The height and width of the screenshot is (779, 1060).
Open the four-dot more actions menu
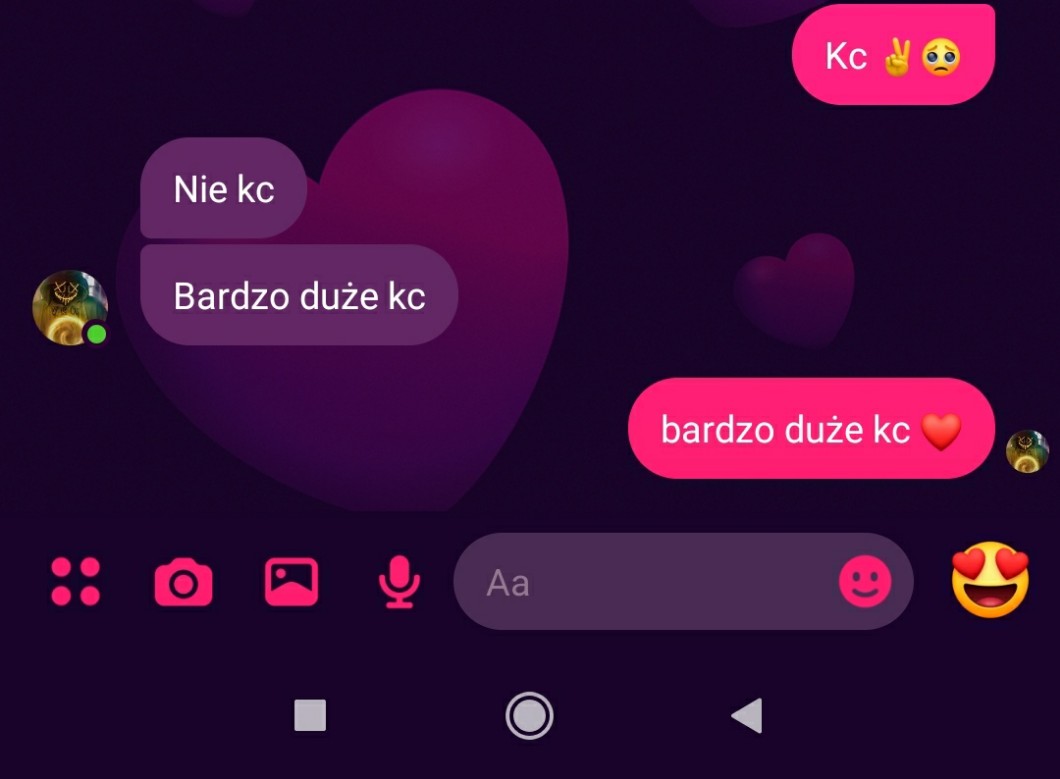point(76,582)
